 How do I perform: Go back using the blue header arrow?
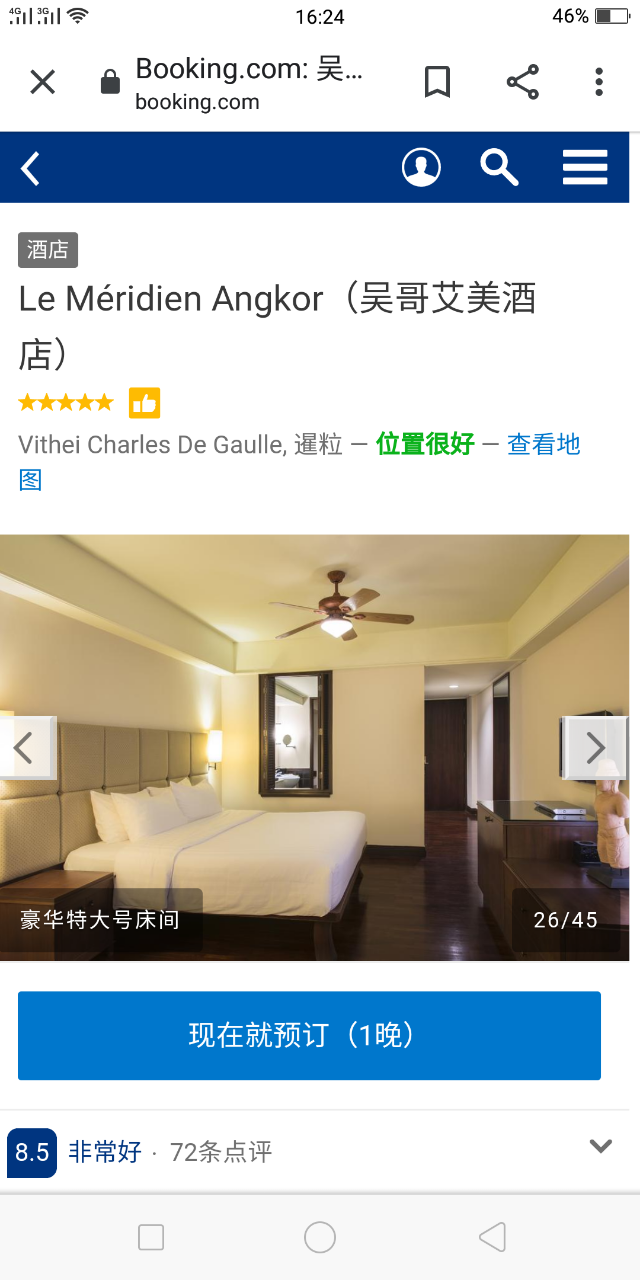pos(31,168)
